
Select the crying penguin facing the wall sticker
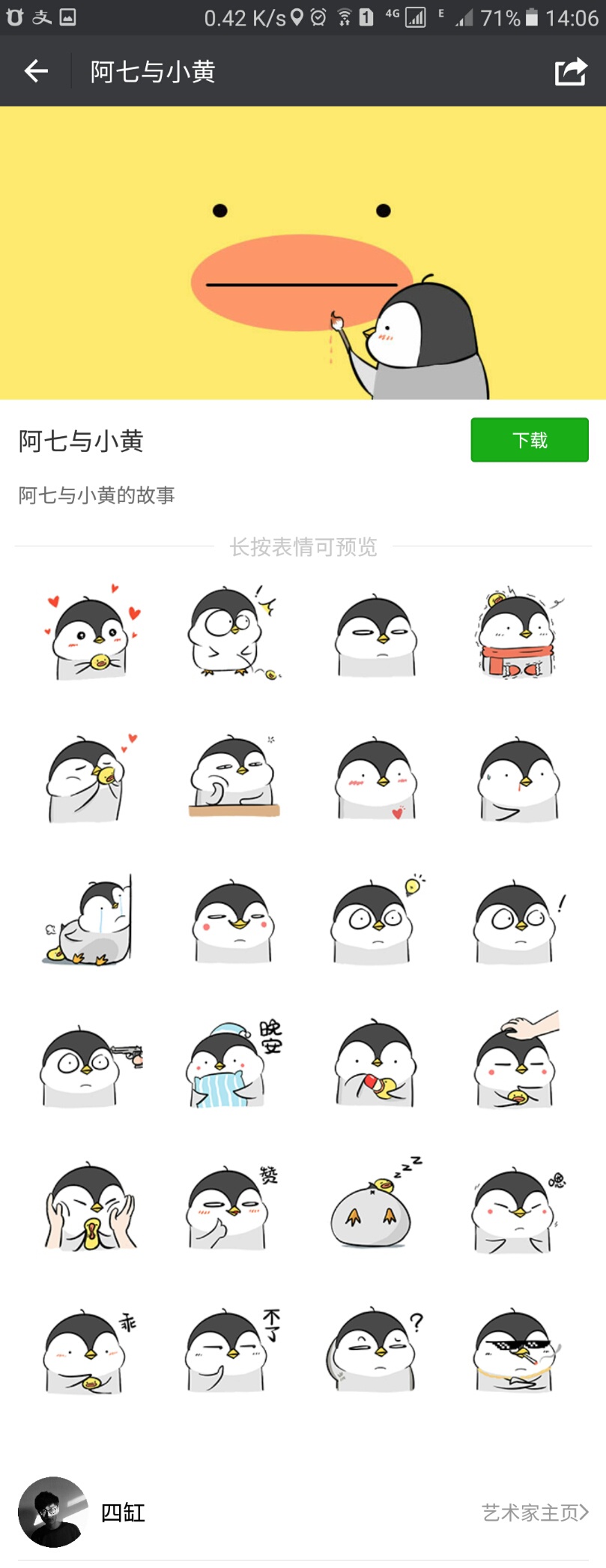point(88,920)
